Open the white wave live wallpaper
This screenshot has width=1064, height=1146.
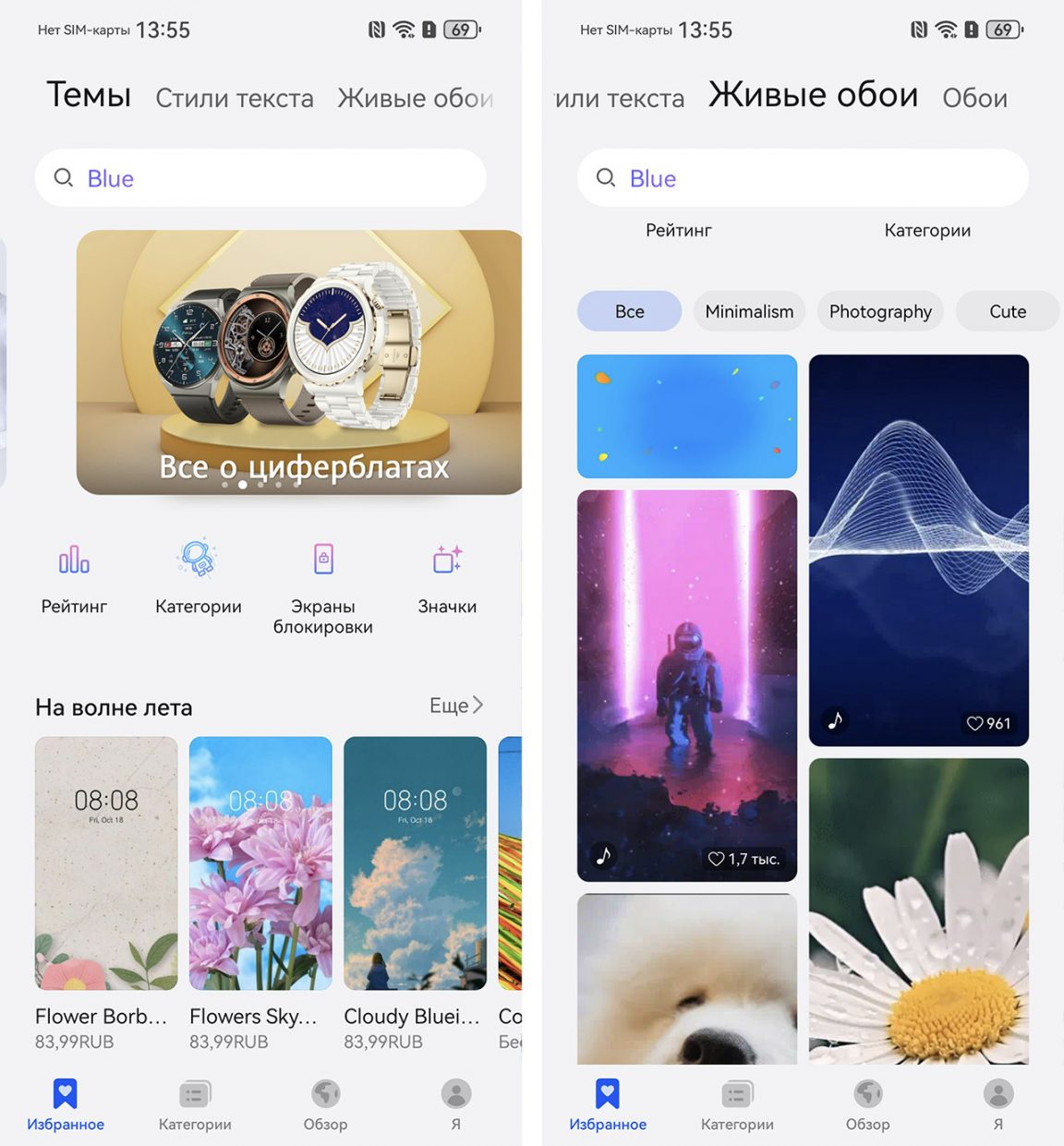point(918,549)
